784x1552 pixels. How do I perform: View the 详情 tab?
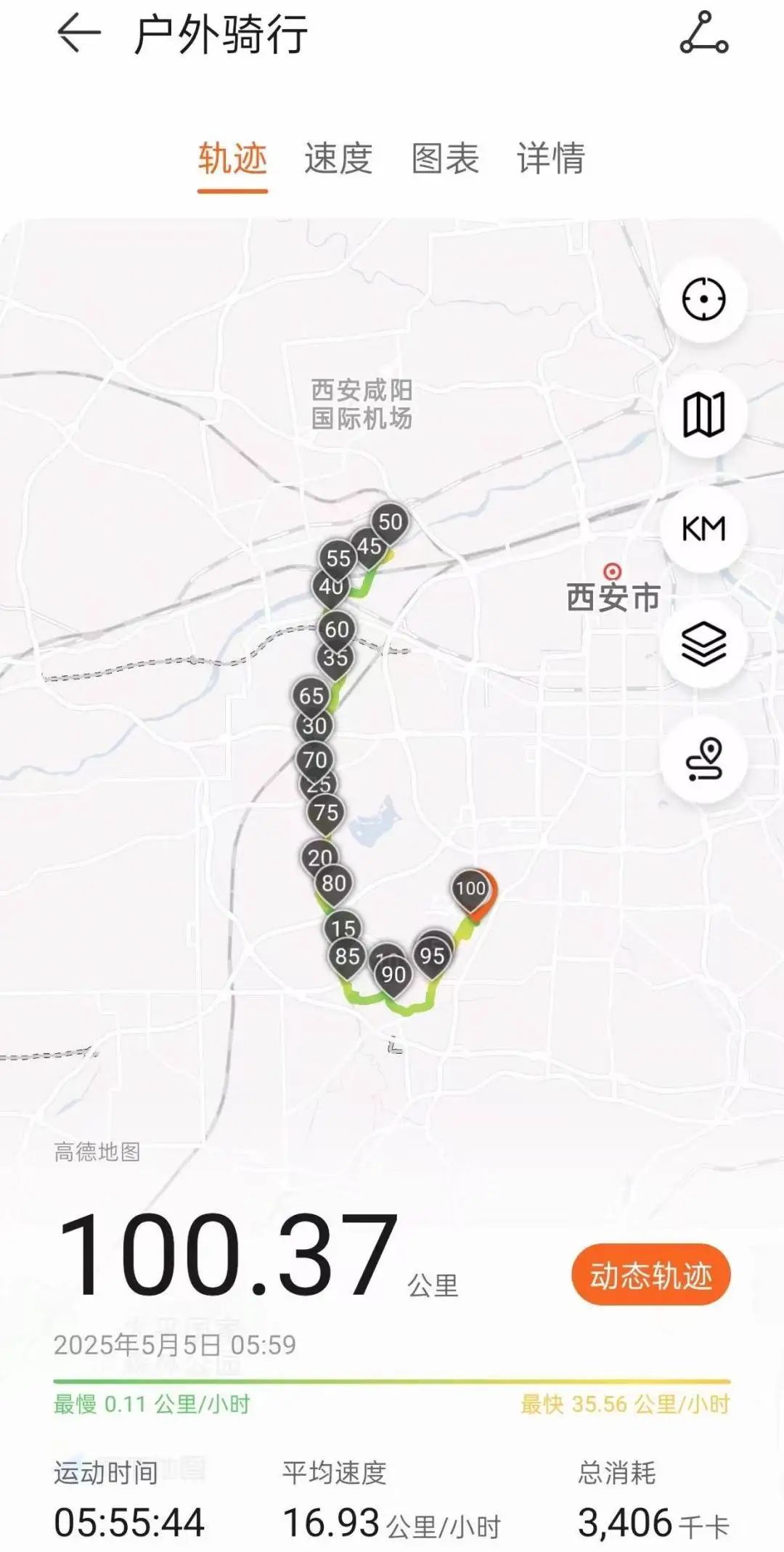pos(551,159)
